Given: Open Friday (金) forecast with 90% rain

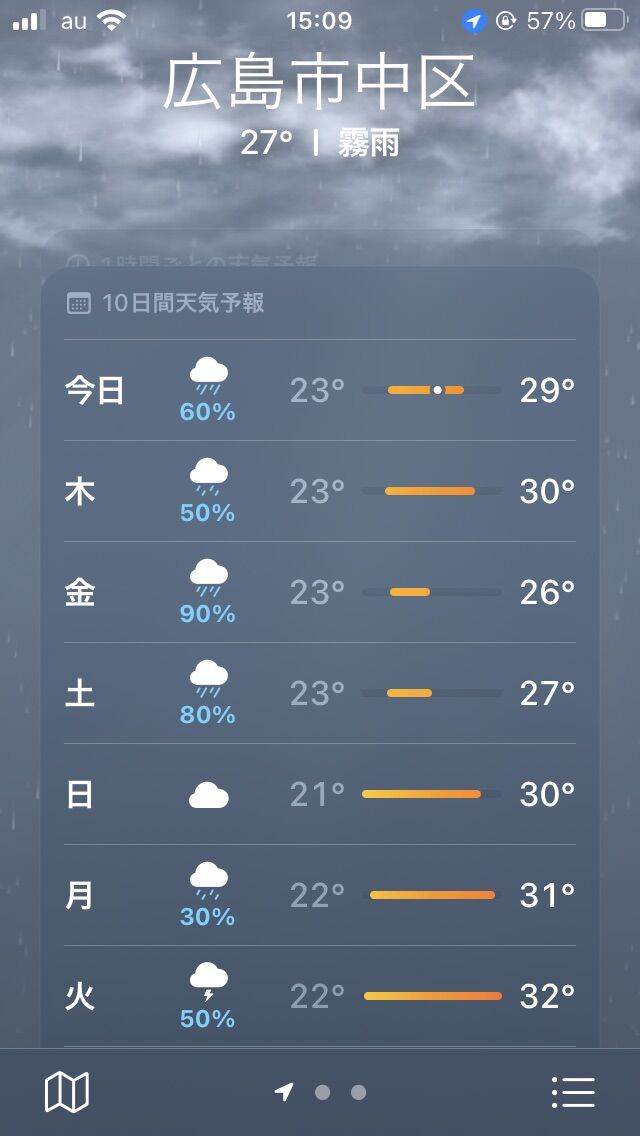Looking at the screenshot, I should [x=320, y=592].
